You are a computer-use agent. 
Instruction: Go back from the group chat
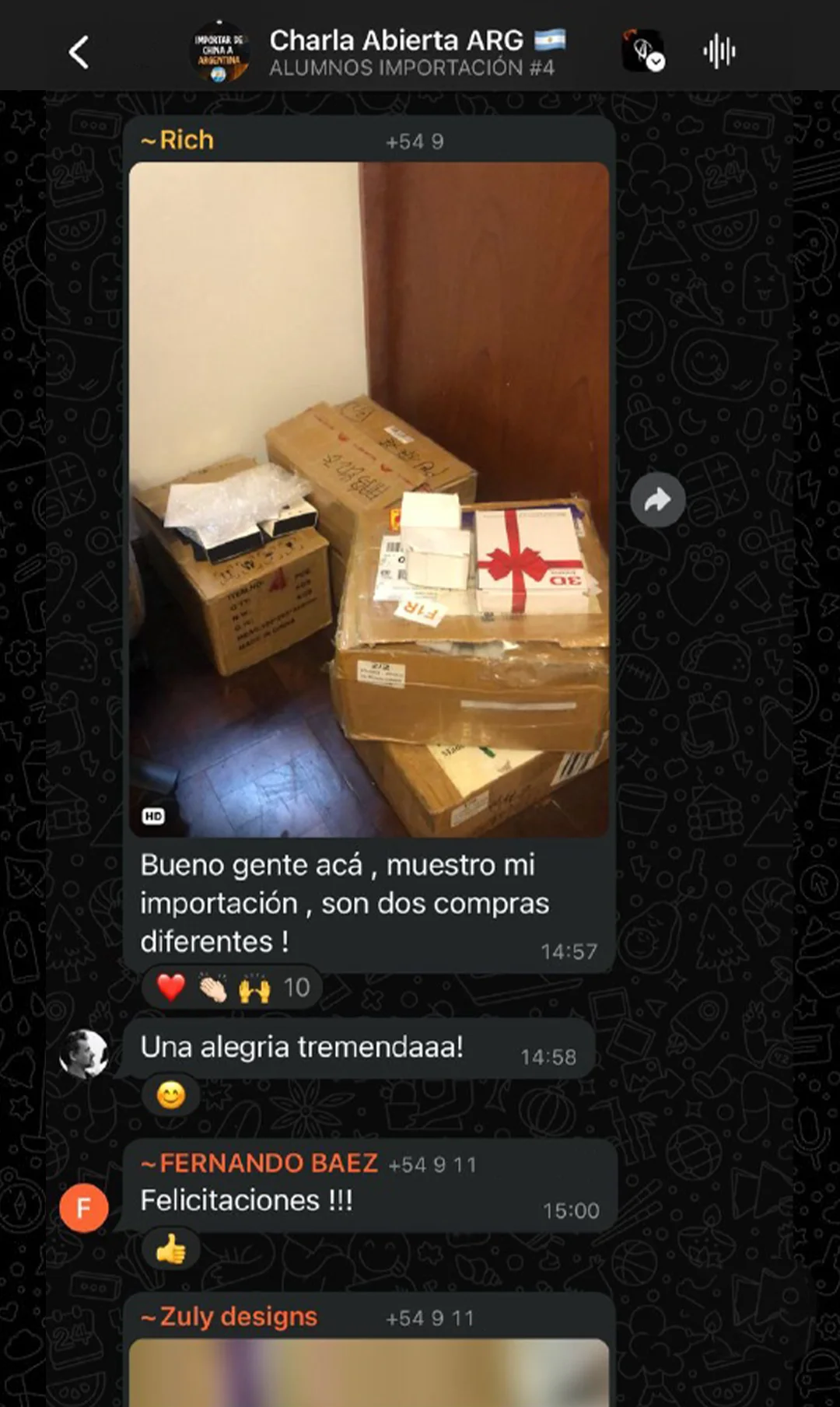(79, 53)
